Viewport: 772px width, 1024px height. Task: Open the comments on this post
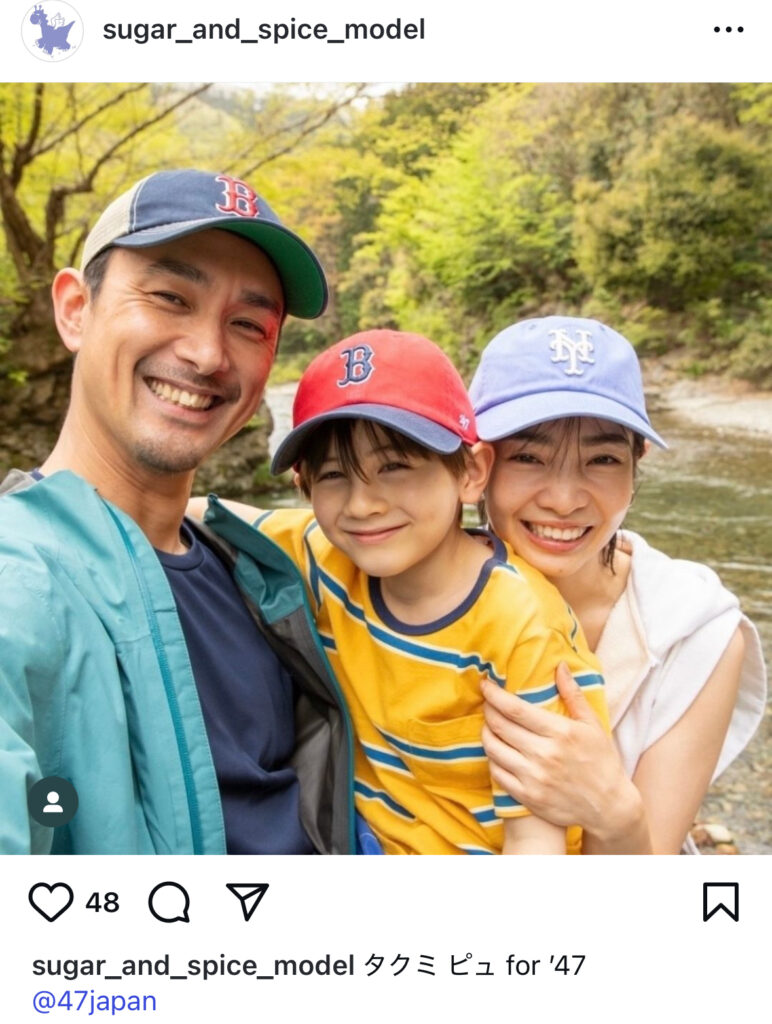tap(169, 902)
